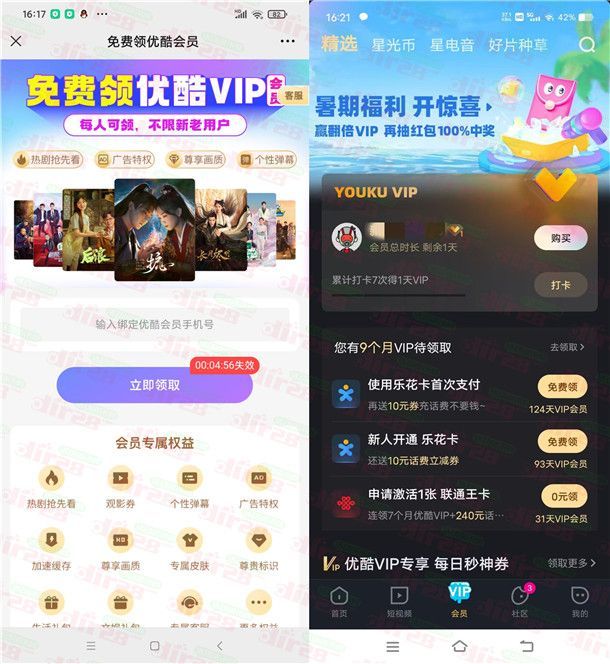Switch to the 星光币 top tab
Viewport: 610px width, 664px height.
(x=393, y=45)
